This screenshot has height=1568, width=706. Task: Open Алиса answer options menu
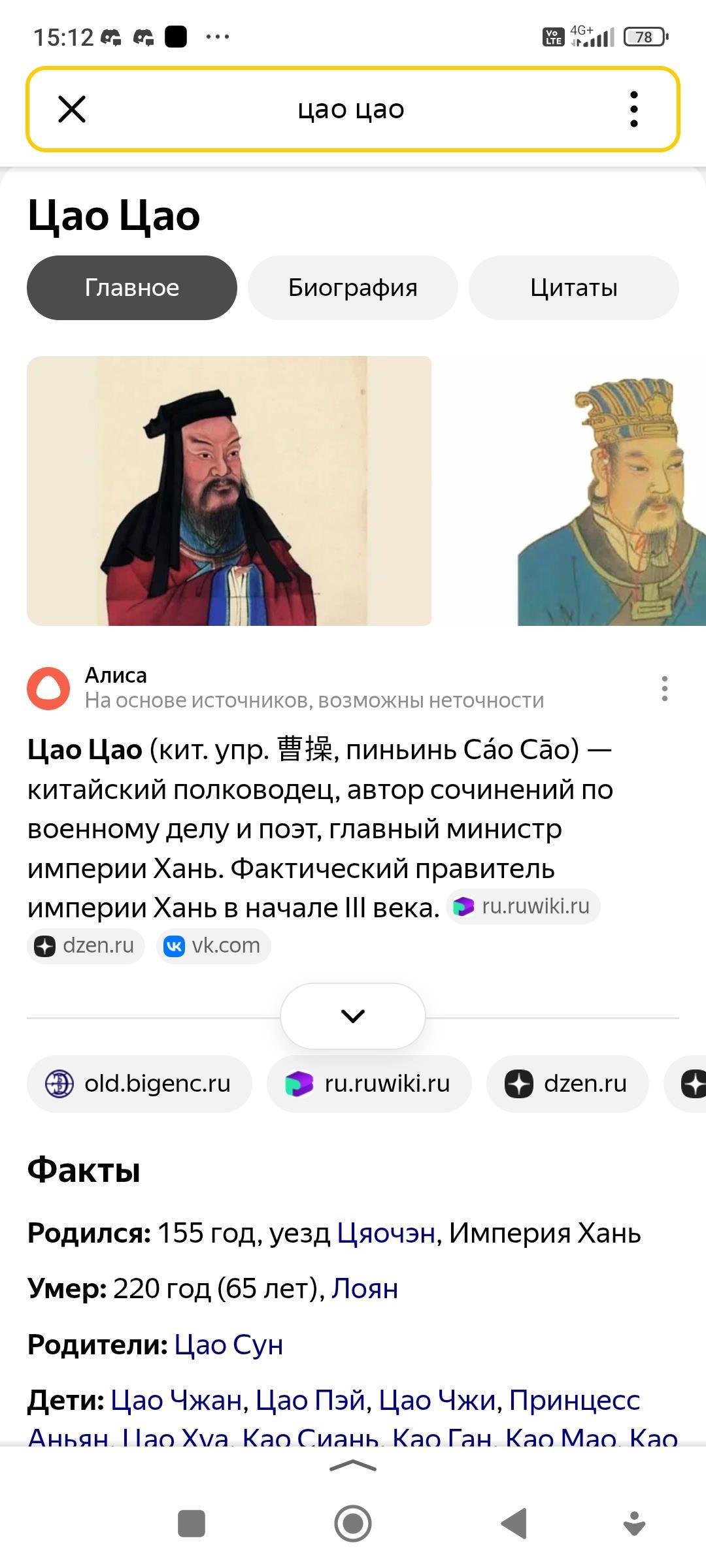pyautogui.click(x=664, y=689)
